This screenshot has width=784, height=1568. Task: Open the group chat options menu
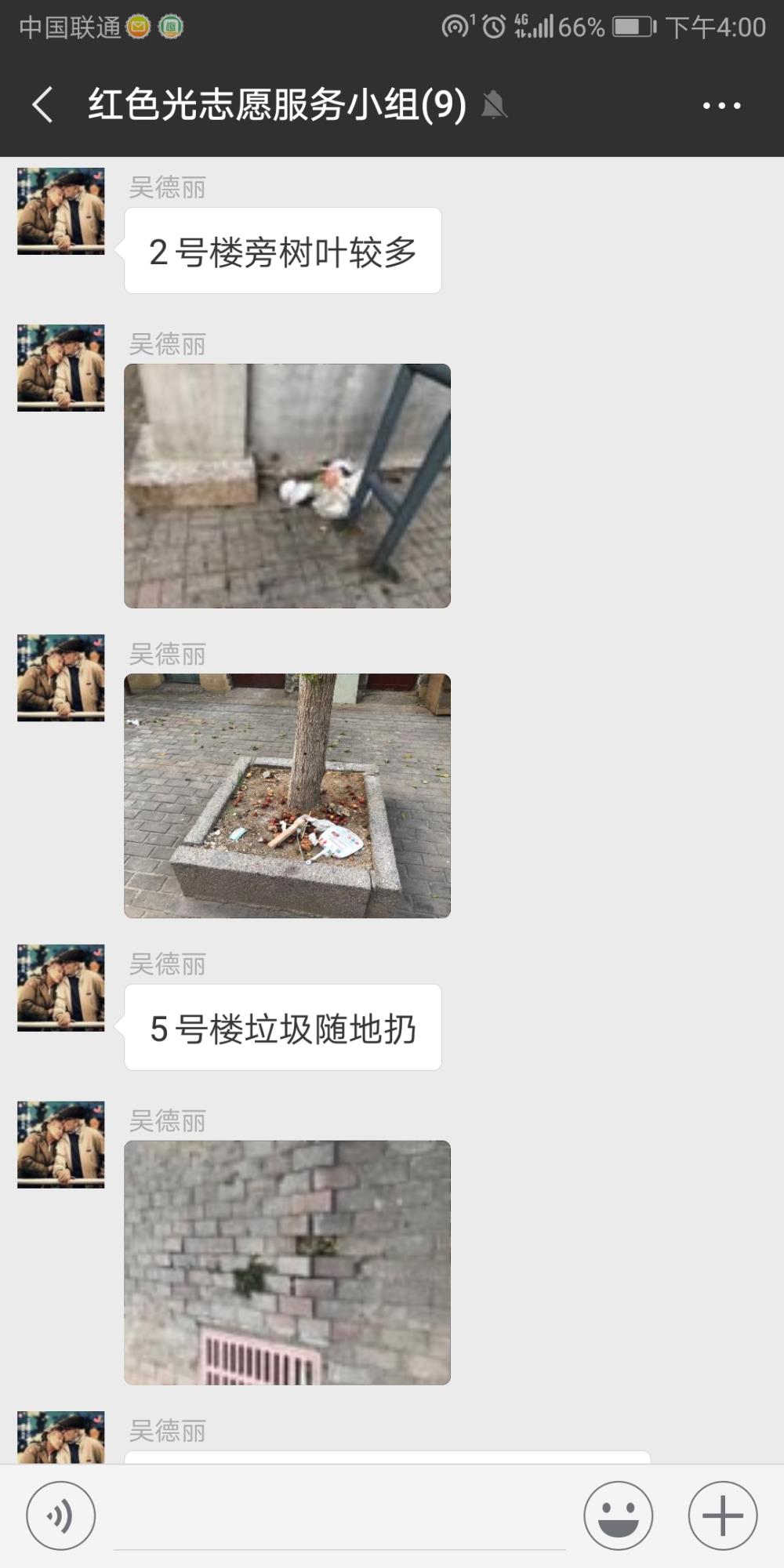click(721, 105)
